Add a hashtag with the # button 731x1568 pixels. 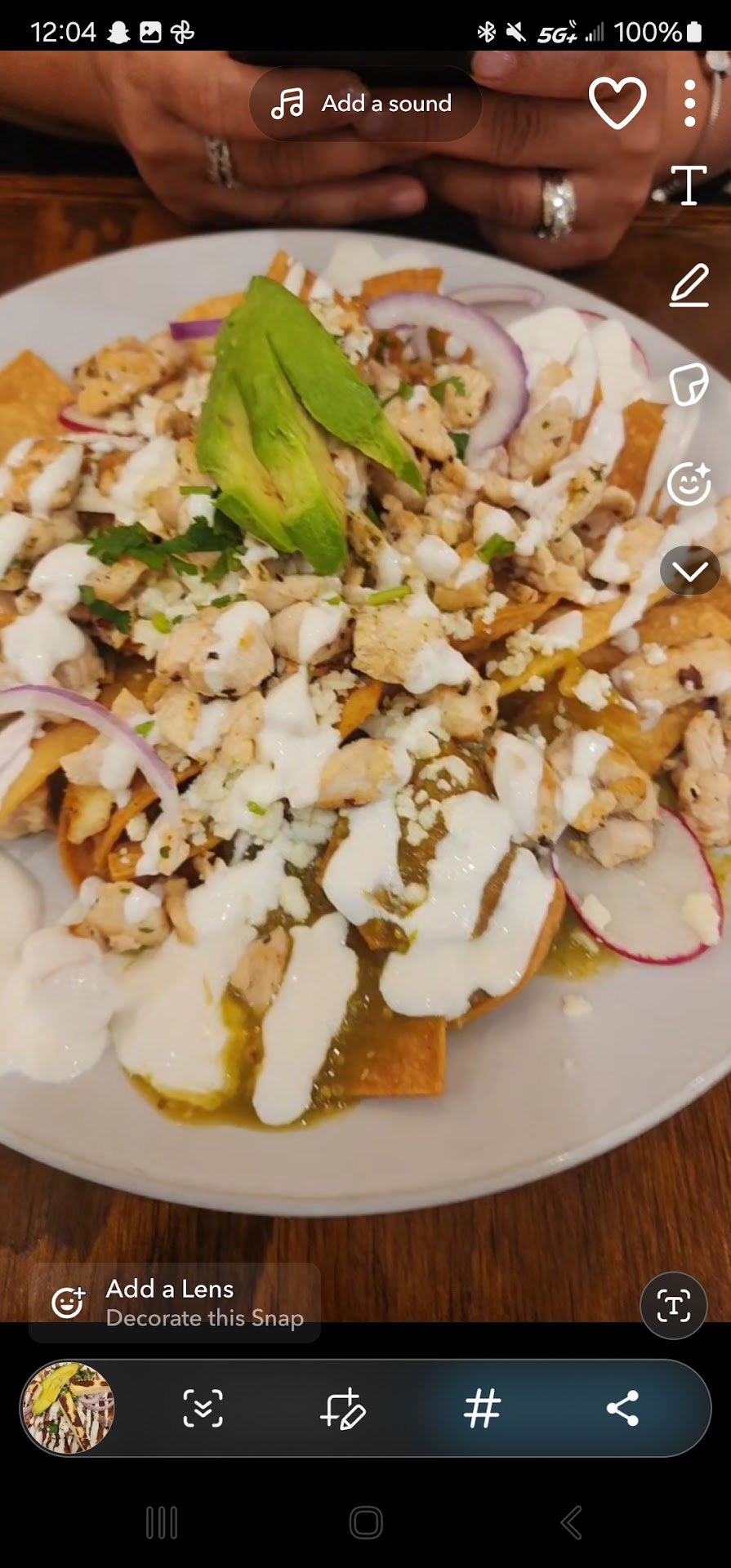482,1408
